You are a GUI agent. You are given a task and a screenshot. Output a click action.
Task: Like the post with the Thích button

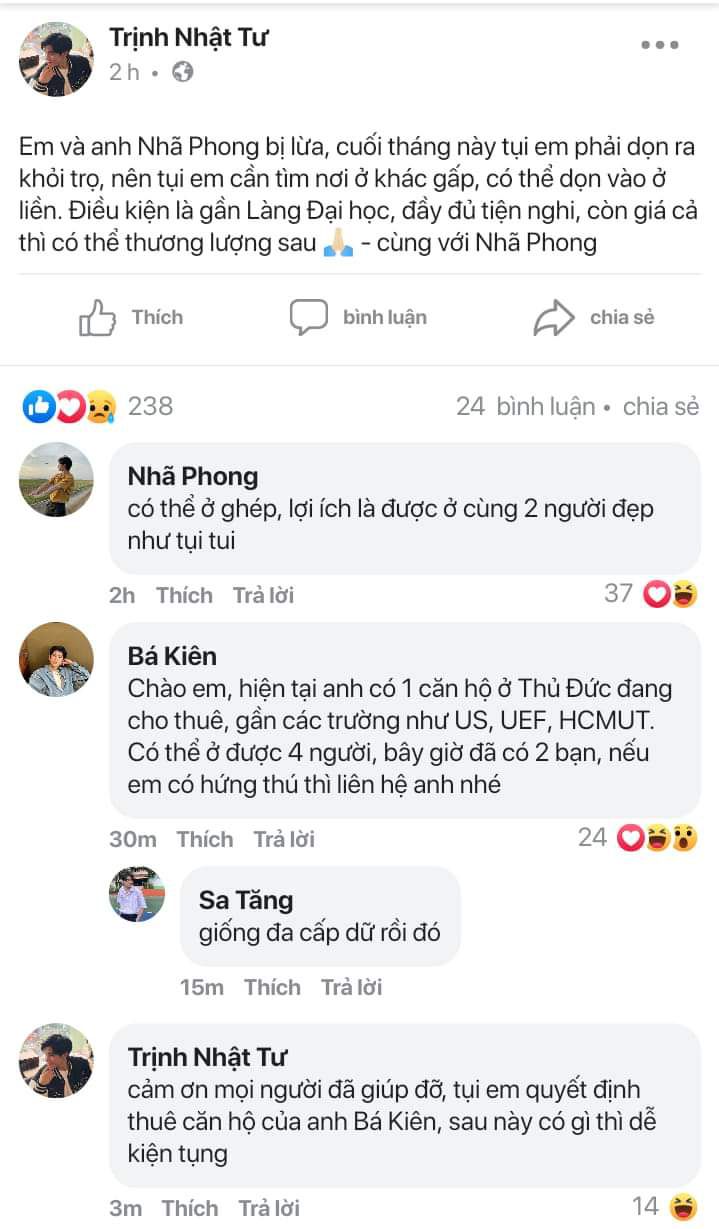pyautogui.click(x=131, y=318)
